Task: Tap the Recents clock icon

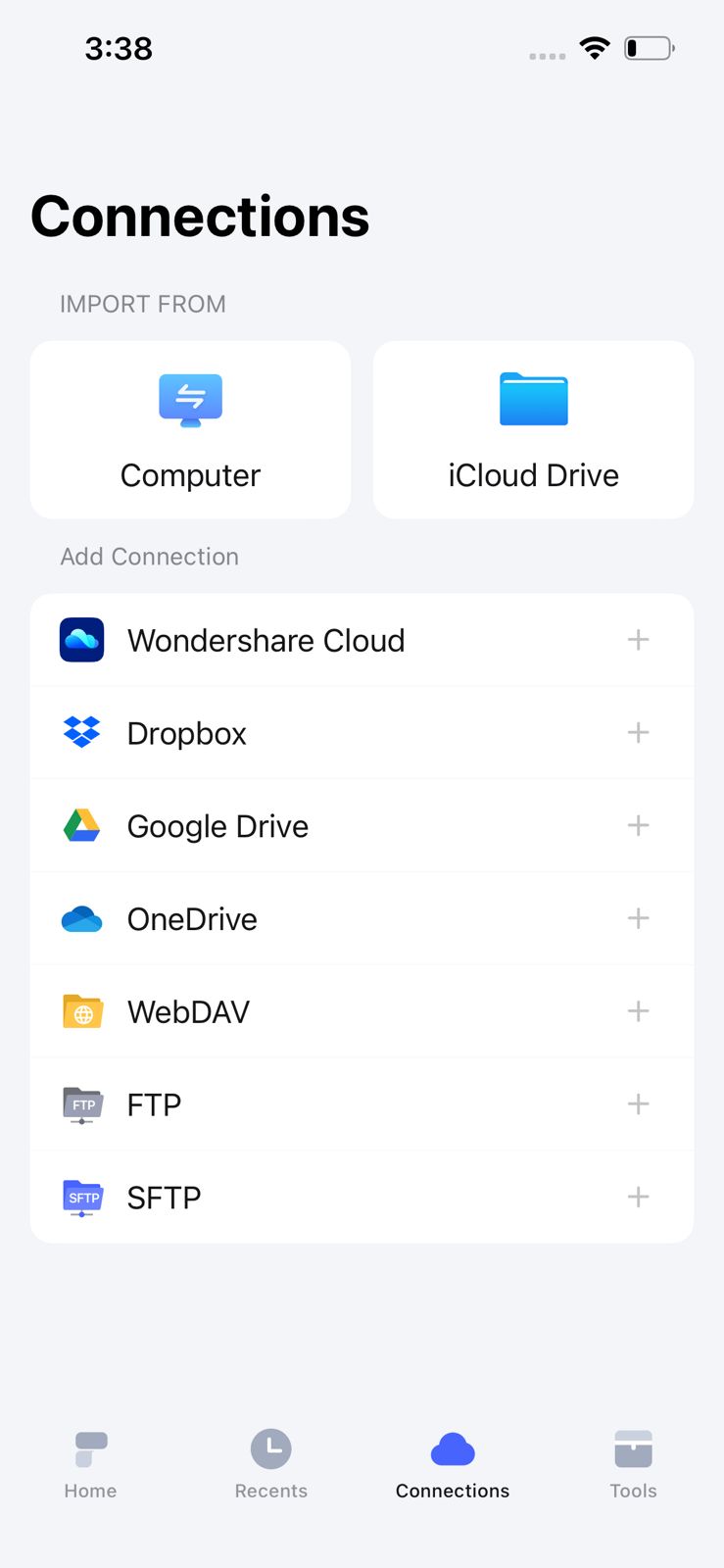Action: click(271, 1447)
